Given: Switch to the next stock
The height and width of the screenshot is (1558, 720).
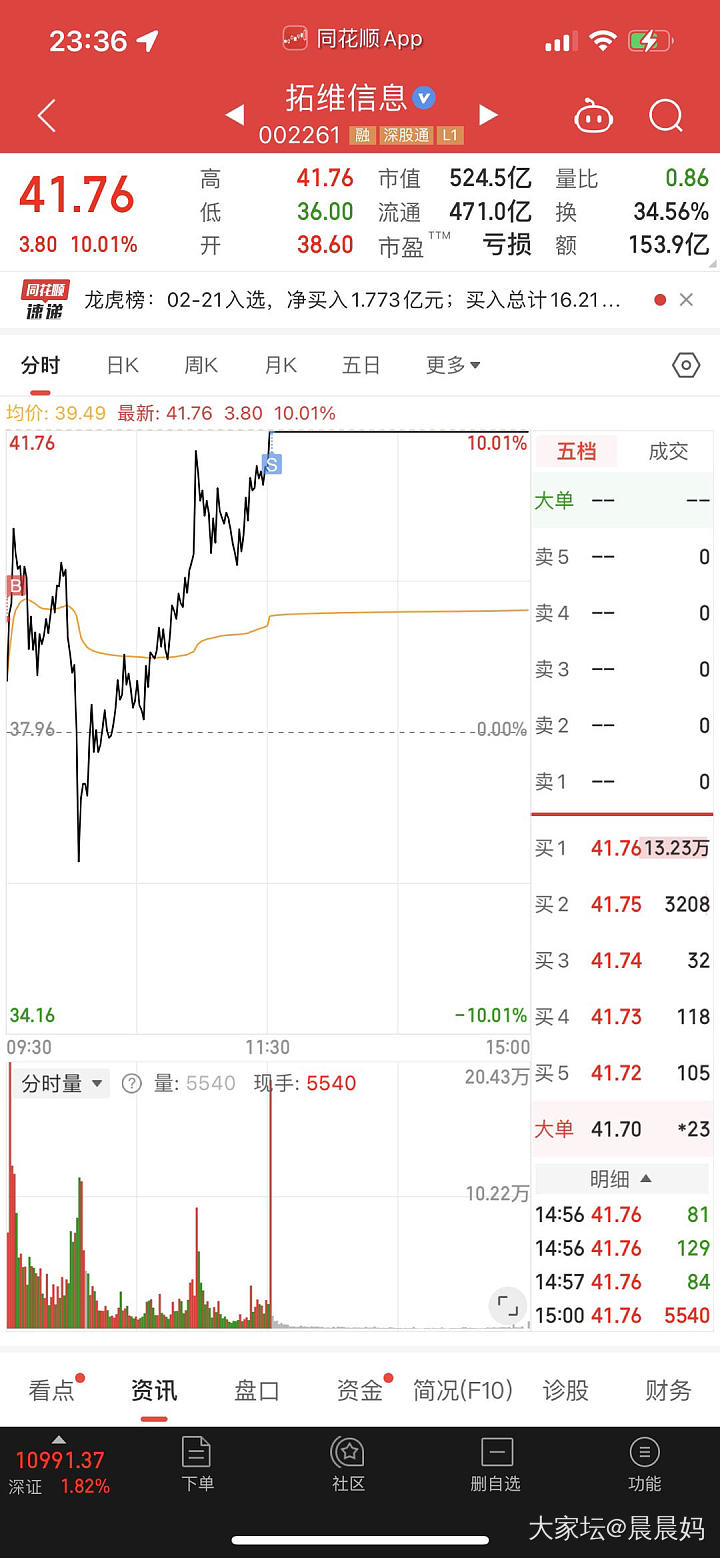Looking at the screenshot, I should 488,115.
